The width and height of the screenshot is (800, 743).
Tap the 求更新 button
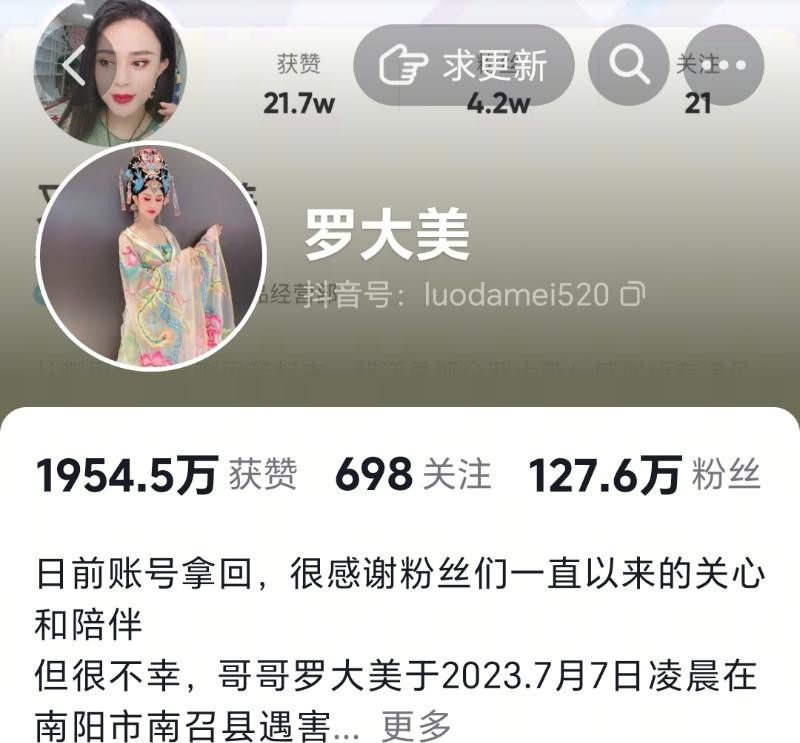coord(463,66)
